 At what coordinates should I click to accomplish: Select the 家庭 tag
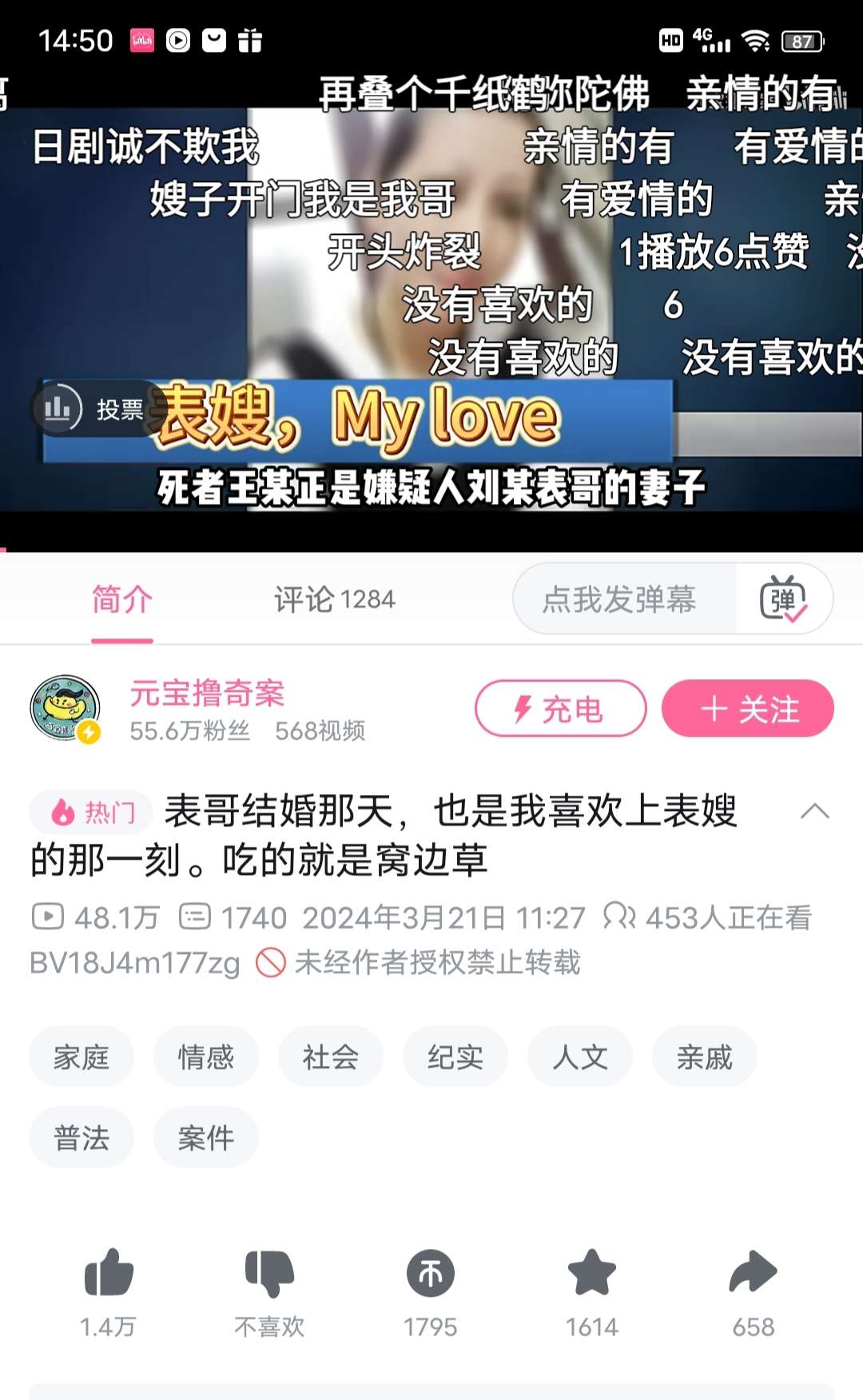tap(82, 1057)
